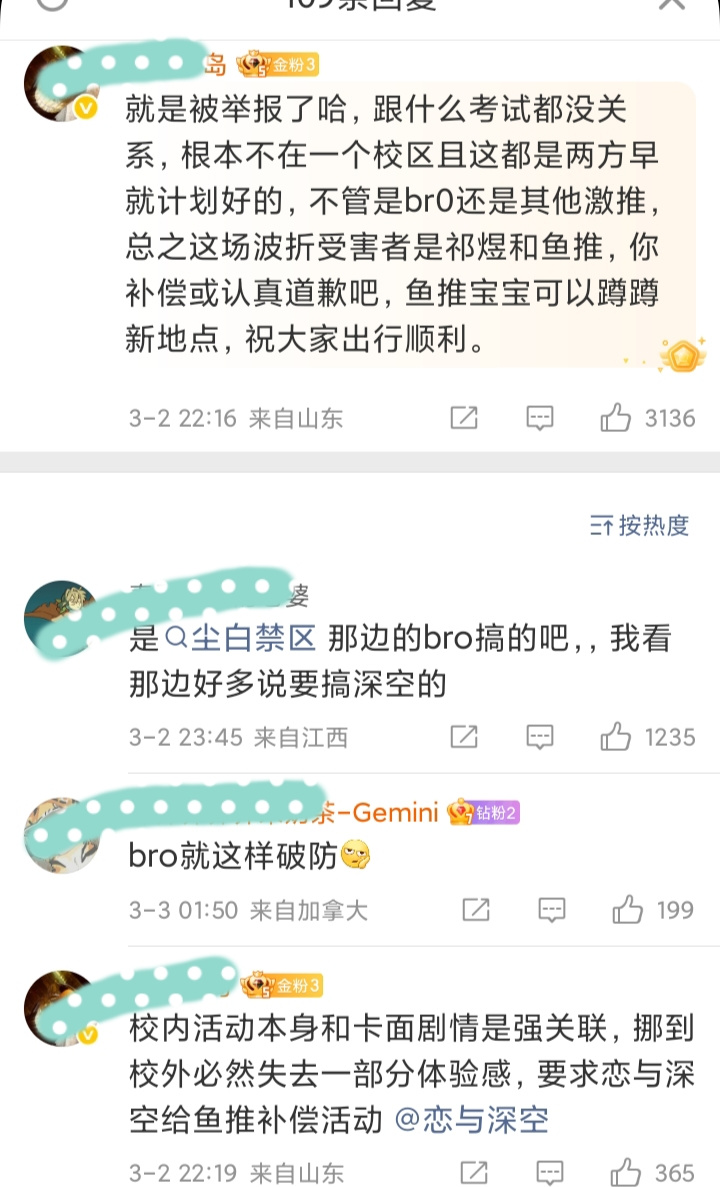Open the Gemini user's avatar

(x=62, y=836)
